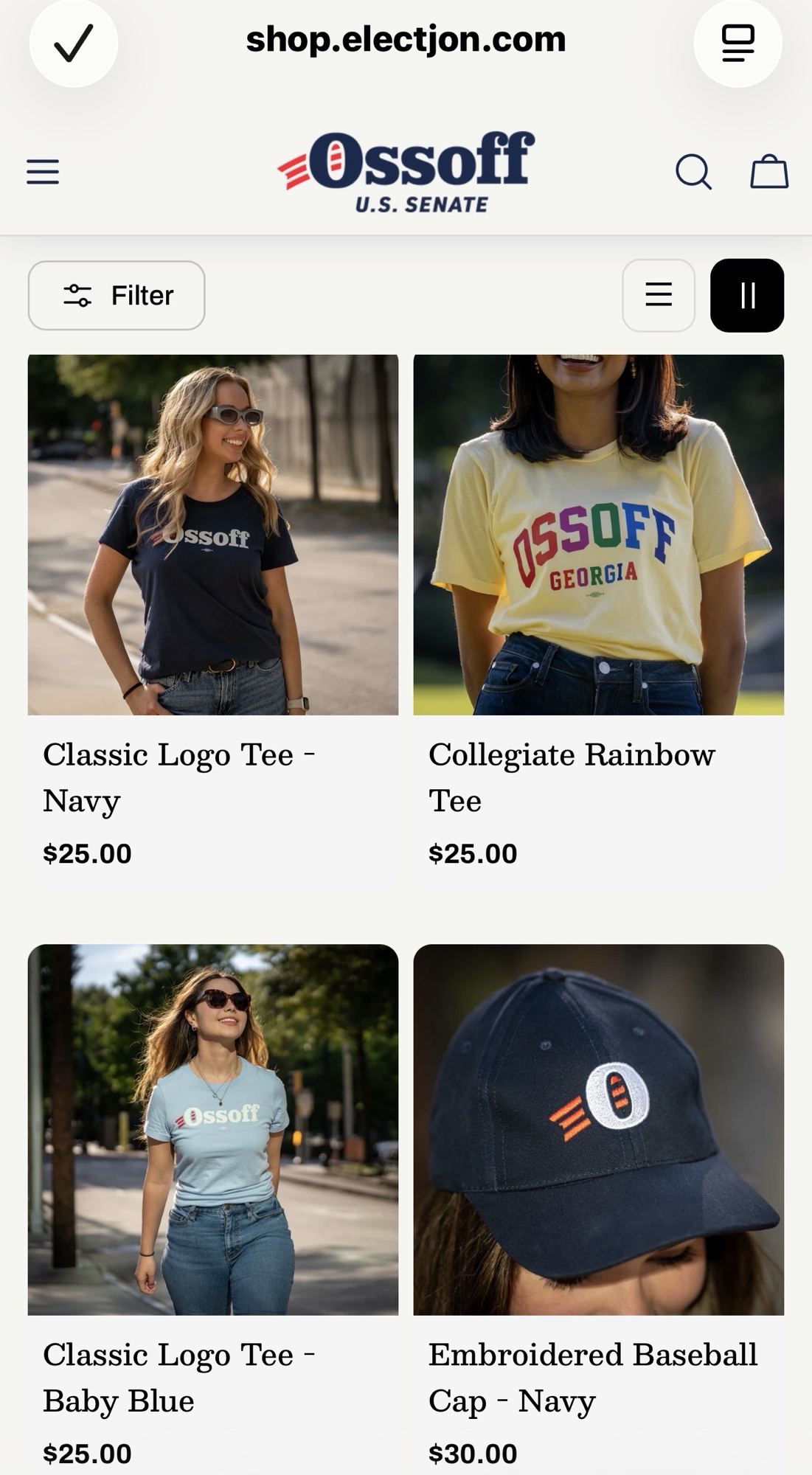Open the hamburger navigation menu
The image size is (812, 1475).
click(x=43, y=172)
